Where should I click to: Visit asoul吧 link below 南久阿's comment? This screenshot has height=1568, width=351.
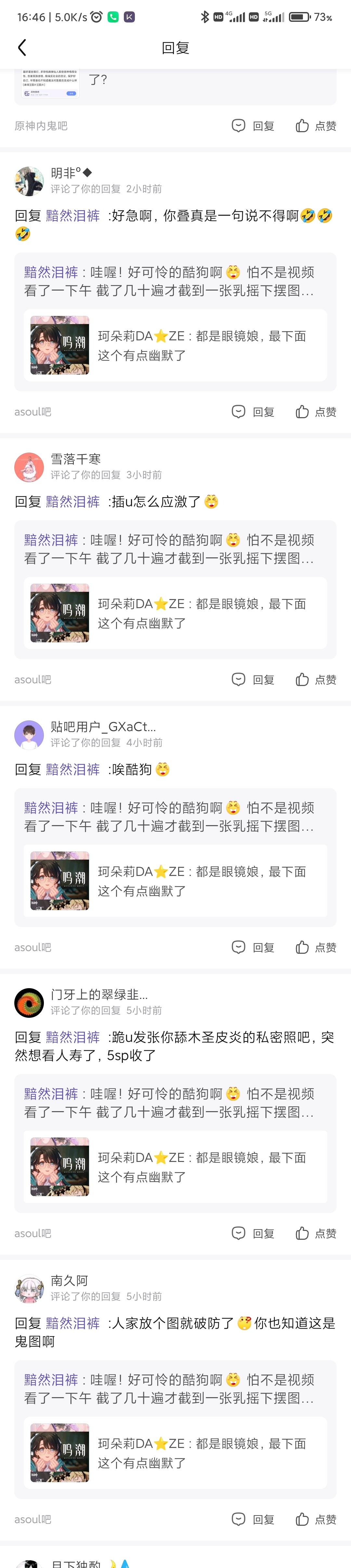33,1520
